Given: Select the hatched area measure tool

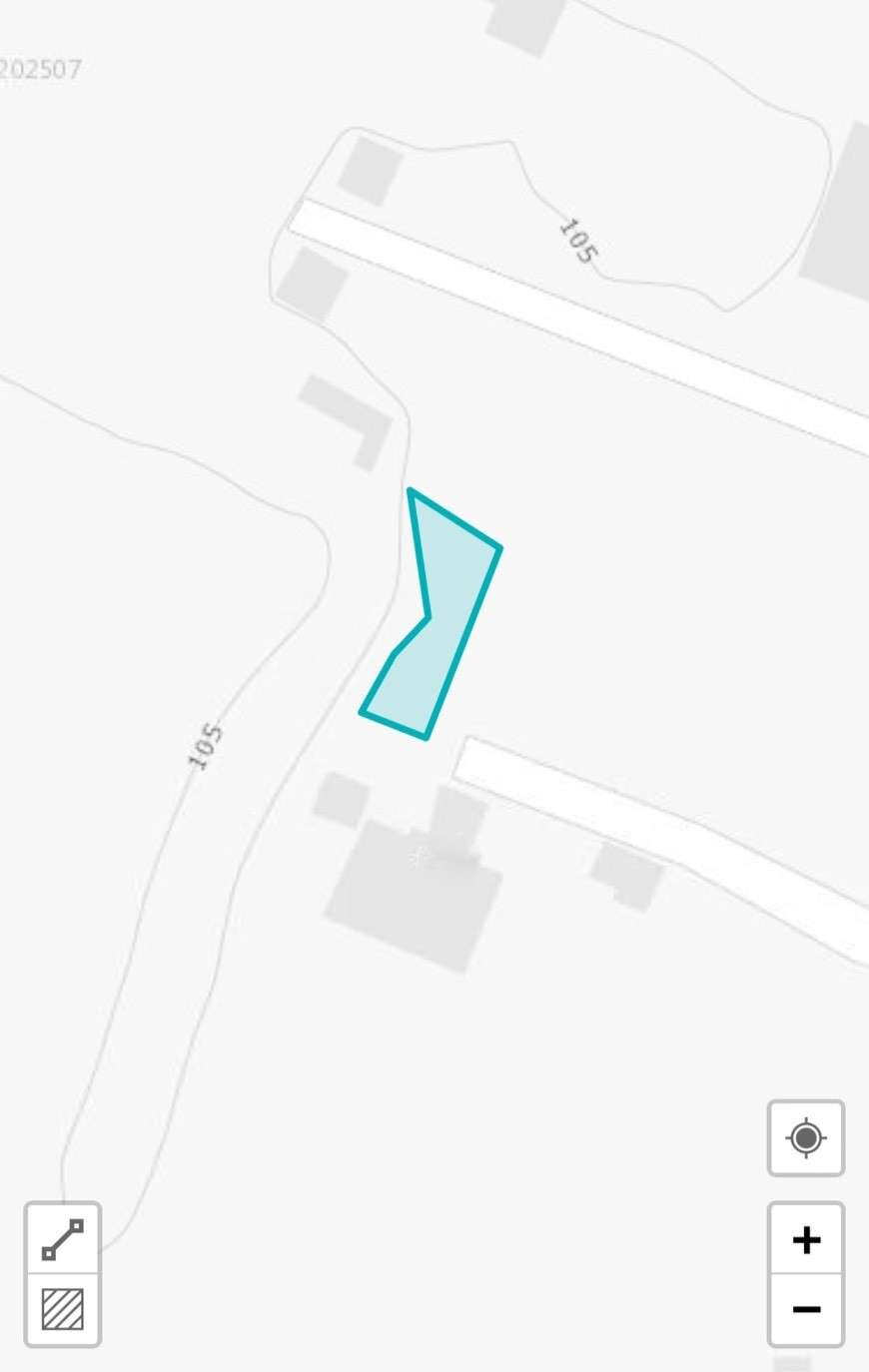Looking at the screenshot, I should (x=62, y=1309).
